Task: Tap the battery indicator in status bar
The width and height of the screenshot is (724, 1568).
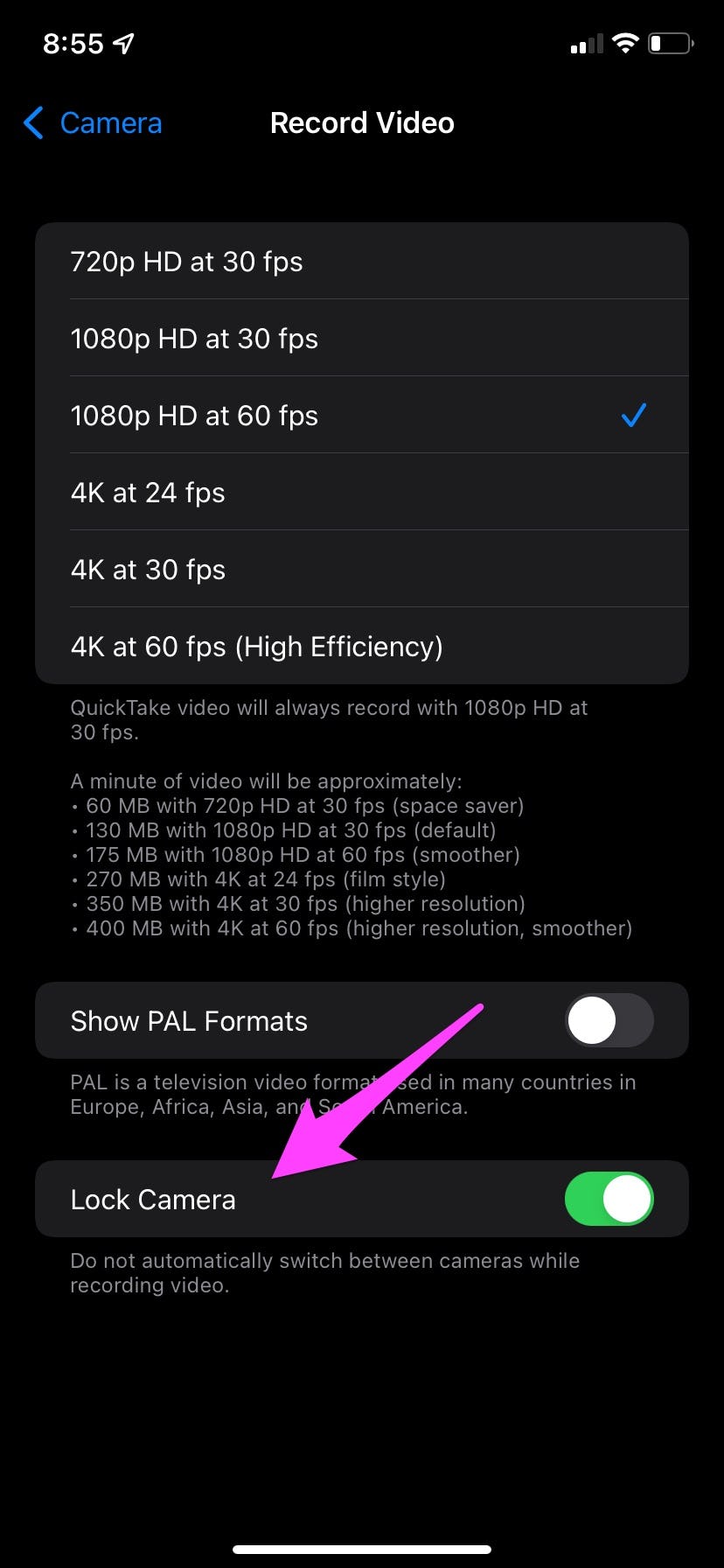Action: (669, 40)
